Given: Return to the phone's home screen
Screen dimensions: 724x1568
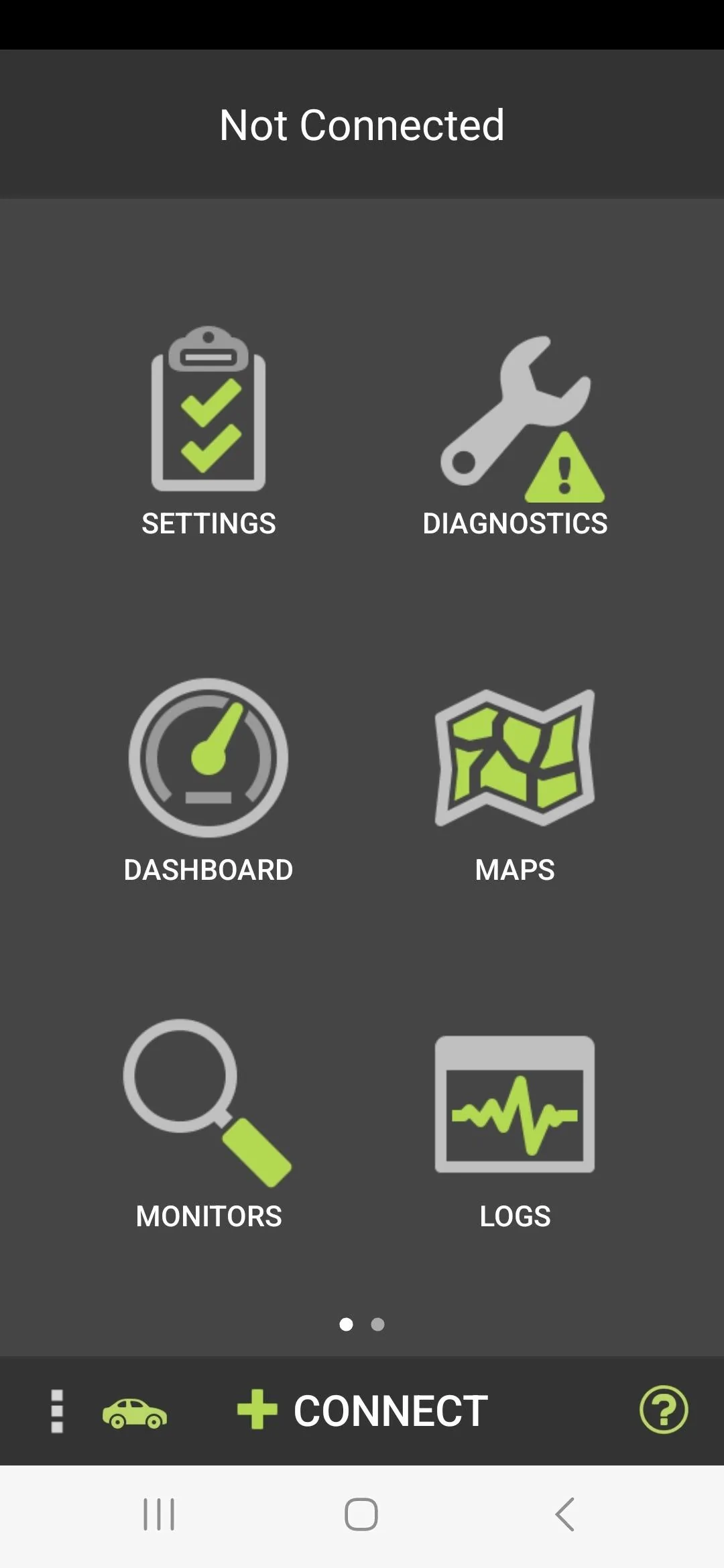Looking at the screenshot, I should pyautogui.click(x=361, y=1514).
